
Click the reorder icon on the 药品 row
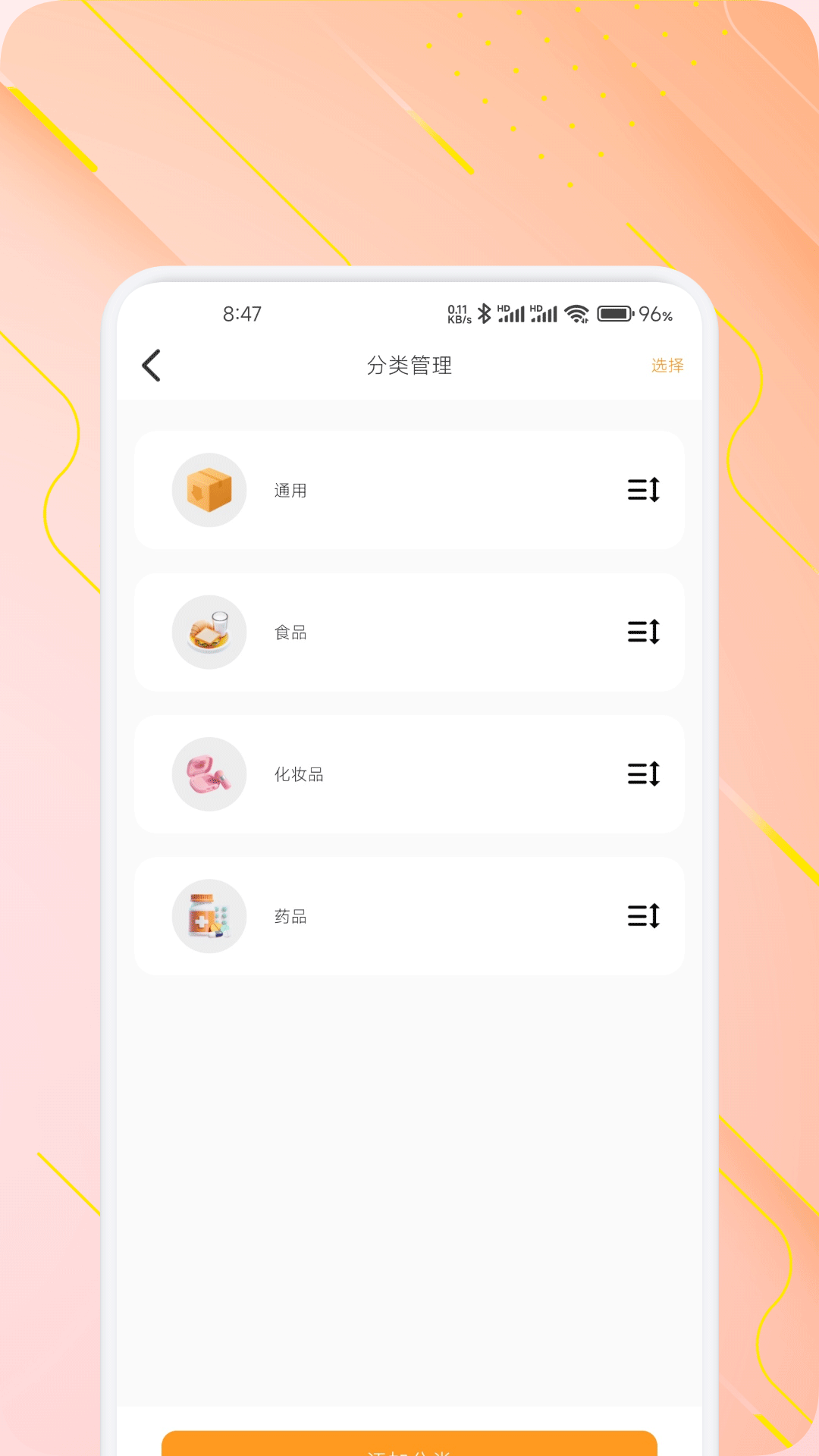(x=642, y=916)
